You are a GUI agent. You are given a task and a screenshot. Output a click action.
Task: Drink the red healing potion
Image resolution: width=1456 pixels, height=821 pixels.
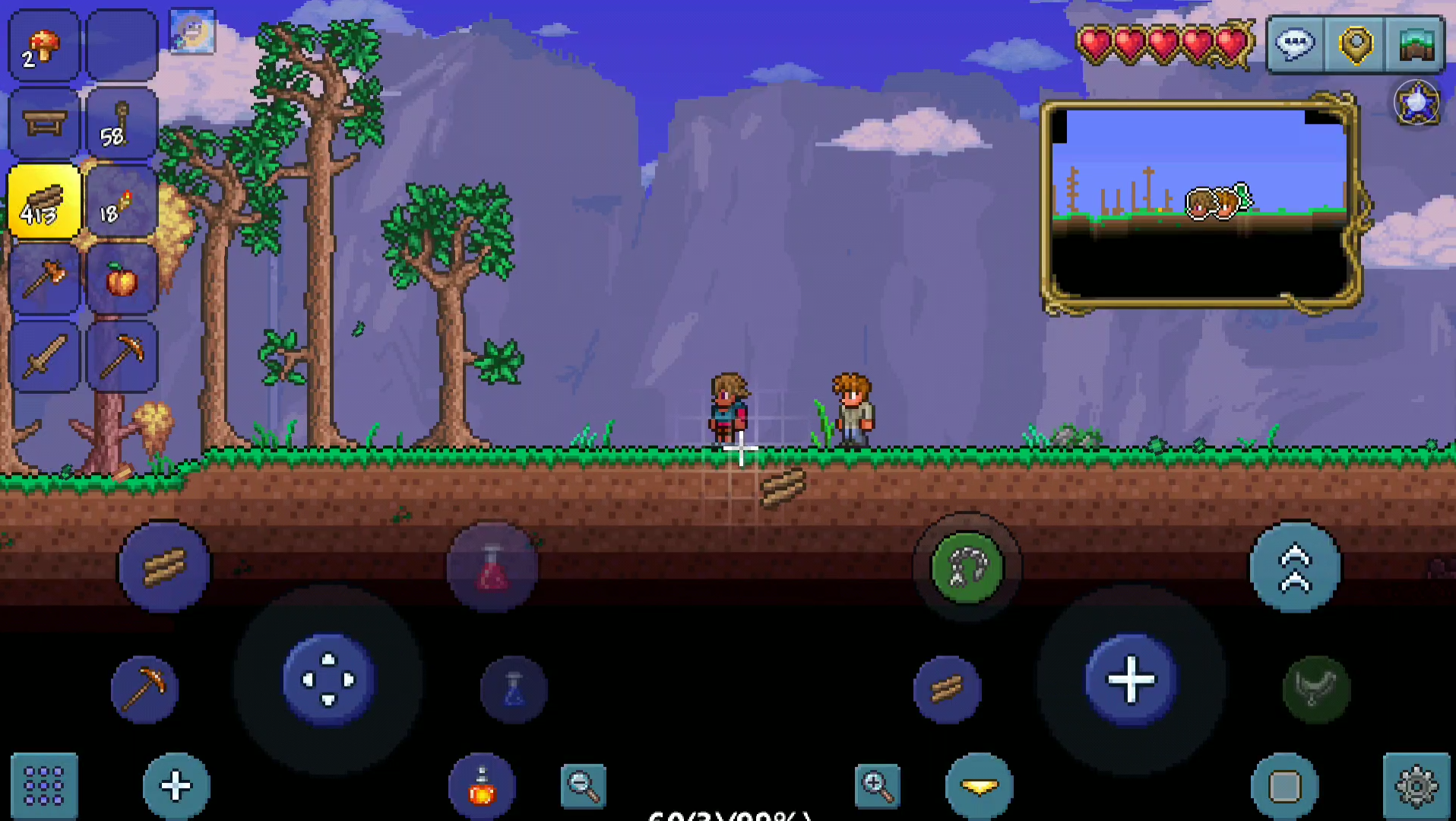[x=492, y=567]
